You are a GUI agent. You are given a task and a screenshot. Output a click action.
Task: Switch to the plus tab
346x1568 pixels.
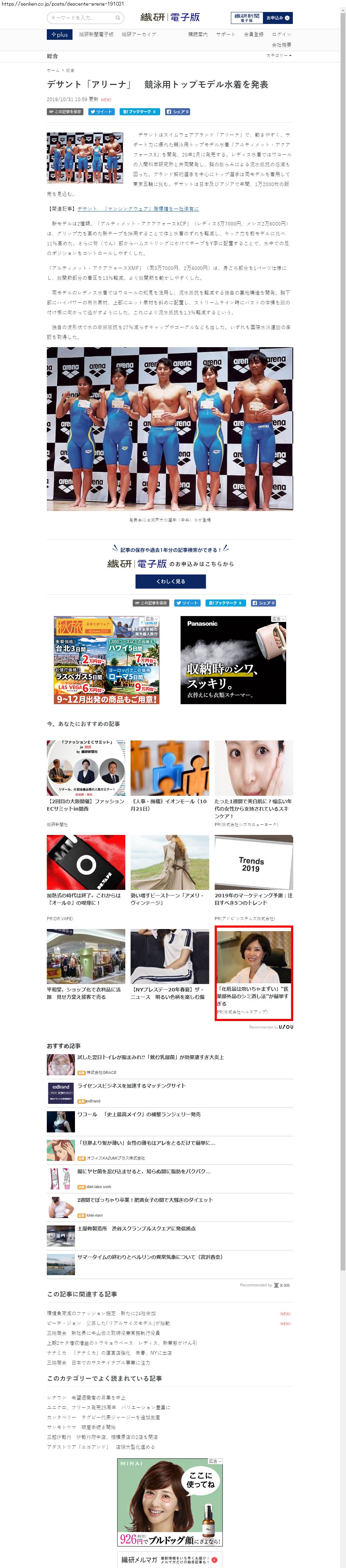[x=59, y=35]
